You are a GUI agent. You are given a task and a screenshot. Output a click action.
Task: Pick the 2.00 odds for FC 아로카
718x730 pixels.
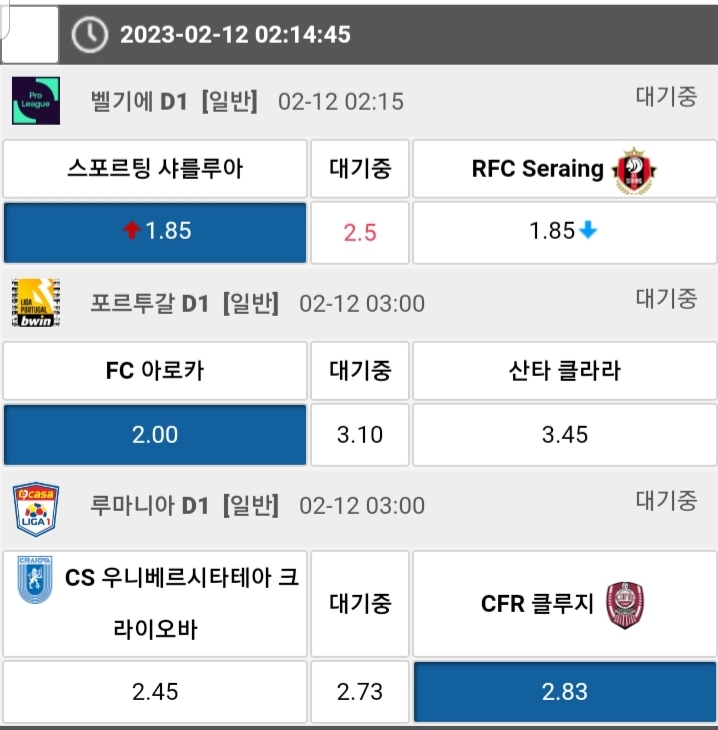[x=155, y=434]
